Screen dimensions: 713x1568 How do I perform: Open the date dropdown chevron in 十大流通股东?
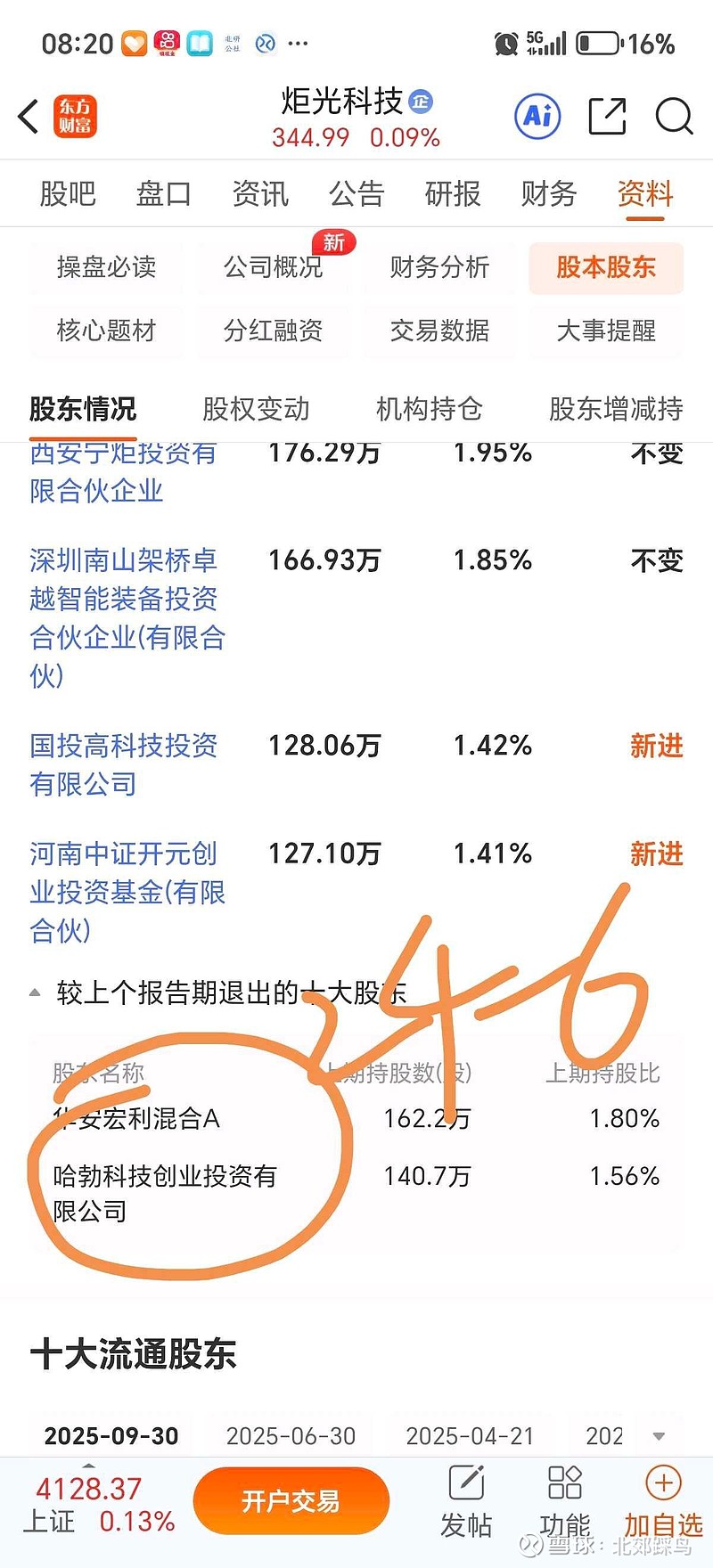(x=658, y=1435)
